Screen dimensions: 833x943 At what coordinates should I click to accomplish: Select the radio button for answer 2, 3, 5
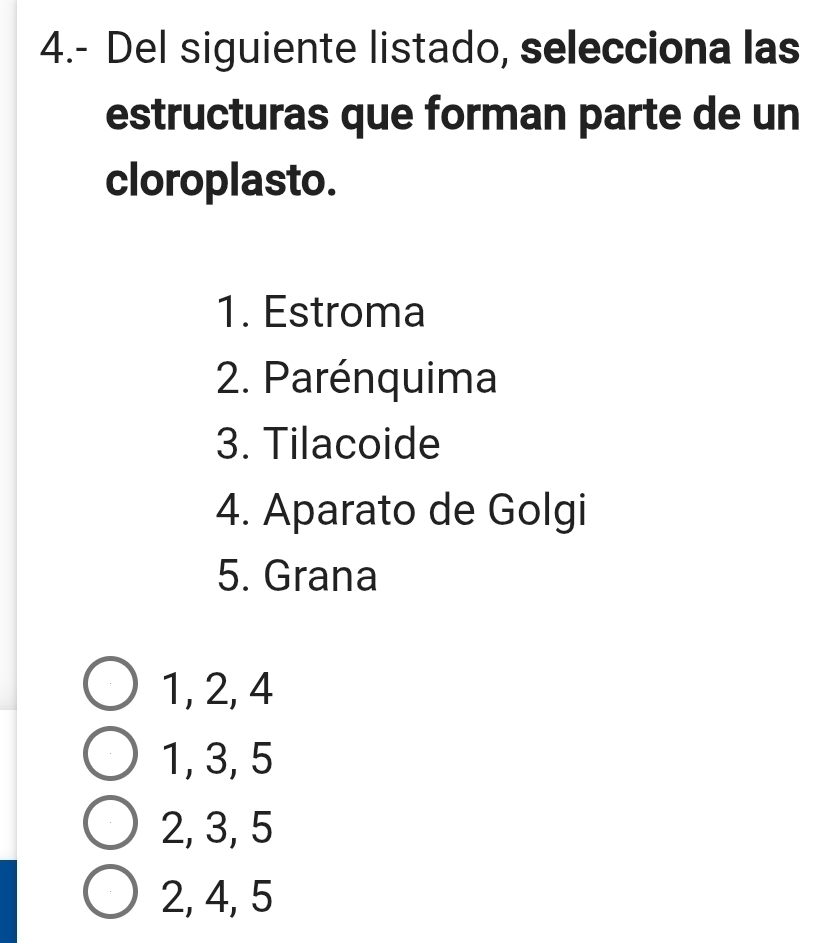[x=109, y=822]
